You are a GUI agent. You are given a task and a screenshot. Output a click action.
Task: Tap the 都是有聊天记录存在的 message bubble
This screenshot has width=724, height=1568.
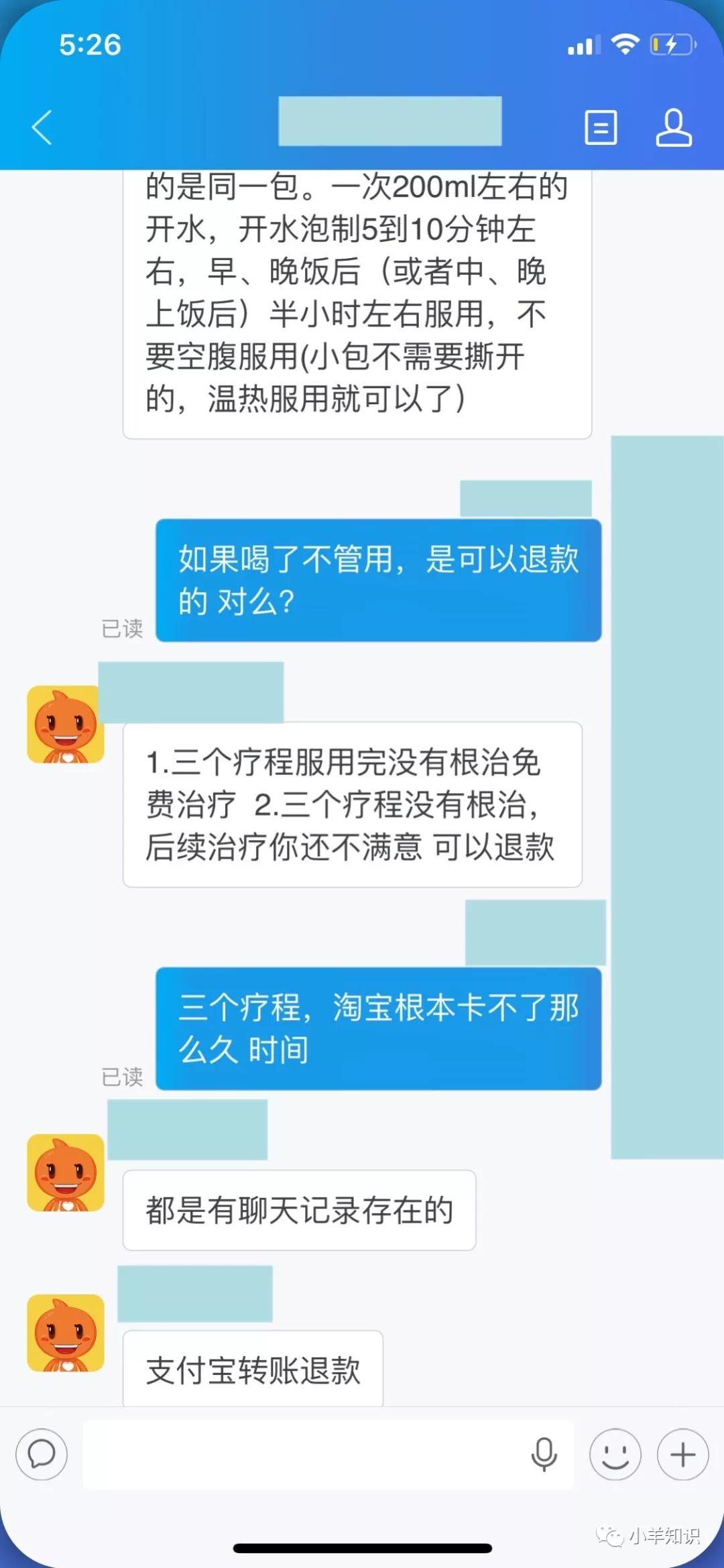(299, 1211)
